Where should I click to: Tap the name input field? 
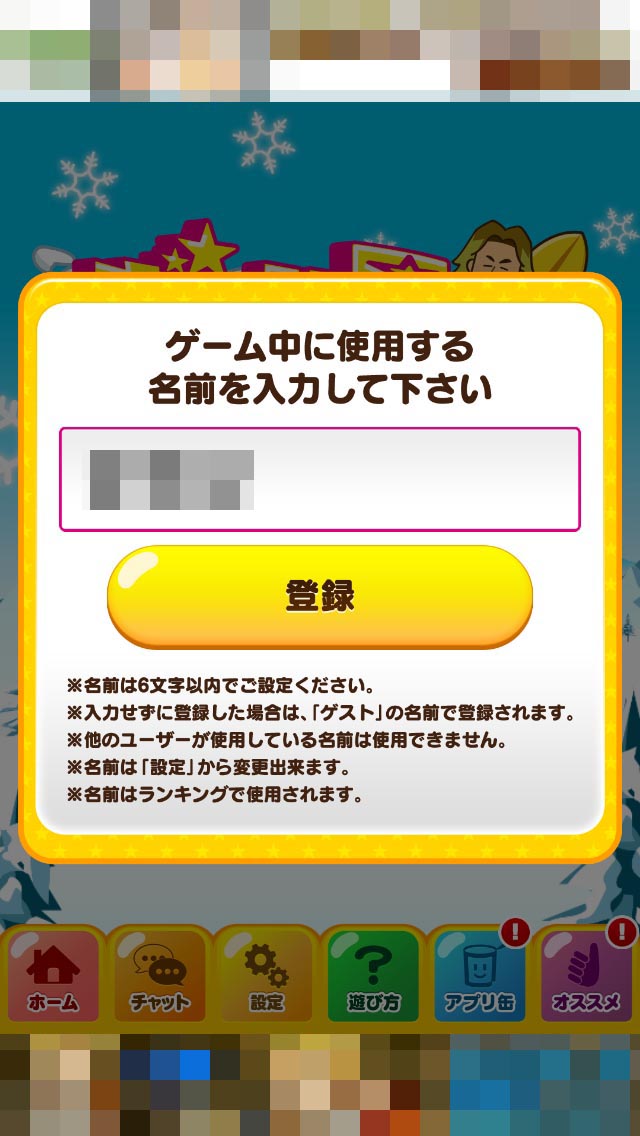[320, 479]
